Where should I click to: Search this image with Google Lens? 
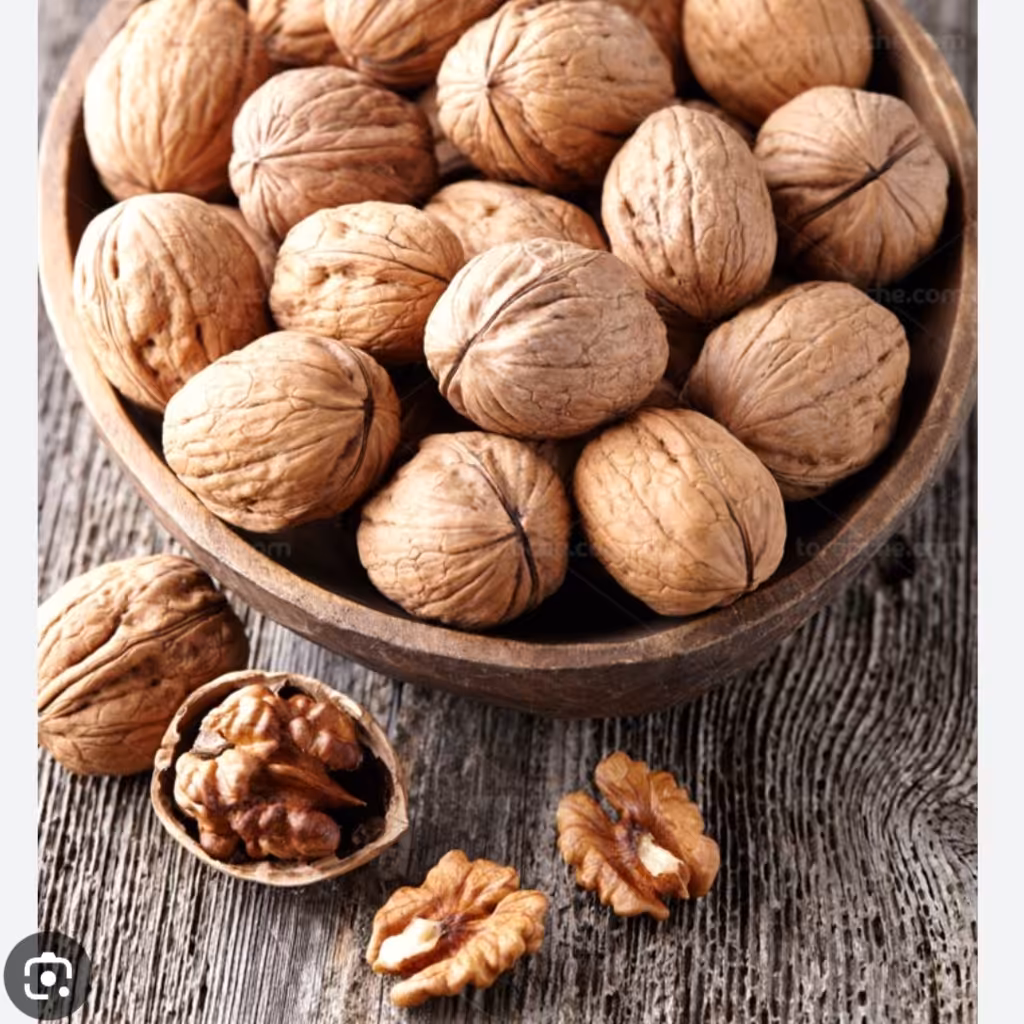[x=47, y=976]
